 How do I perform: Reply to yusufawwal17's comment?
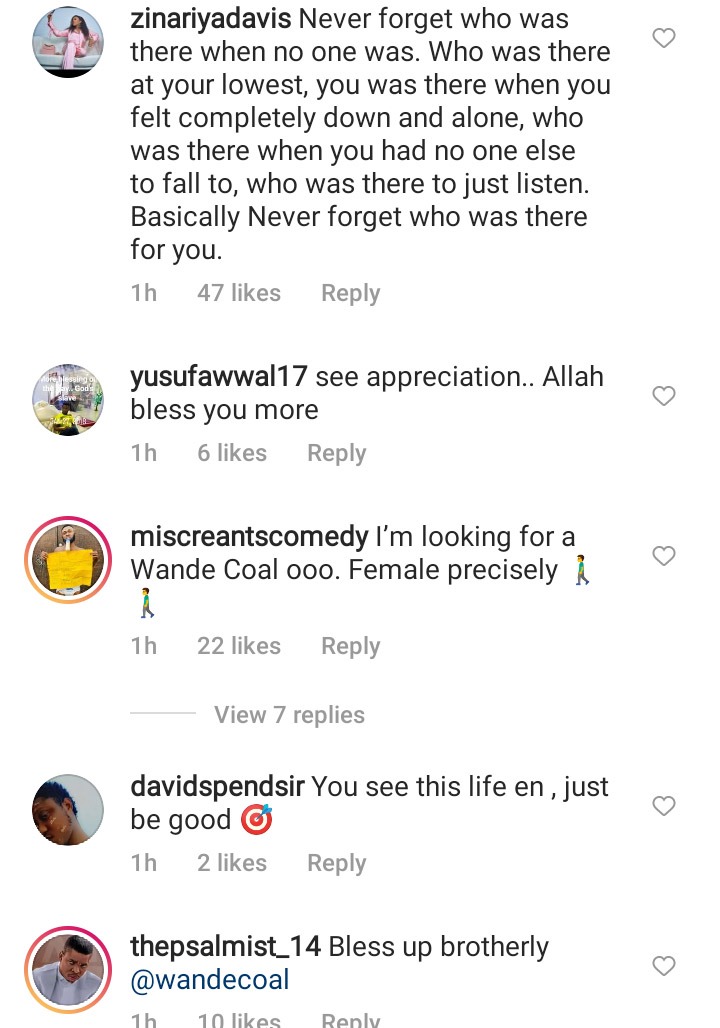pyautogui.click(x=336, y=453)
